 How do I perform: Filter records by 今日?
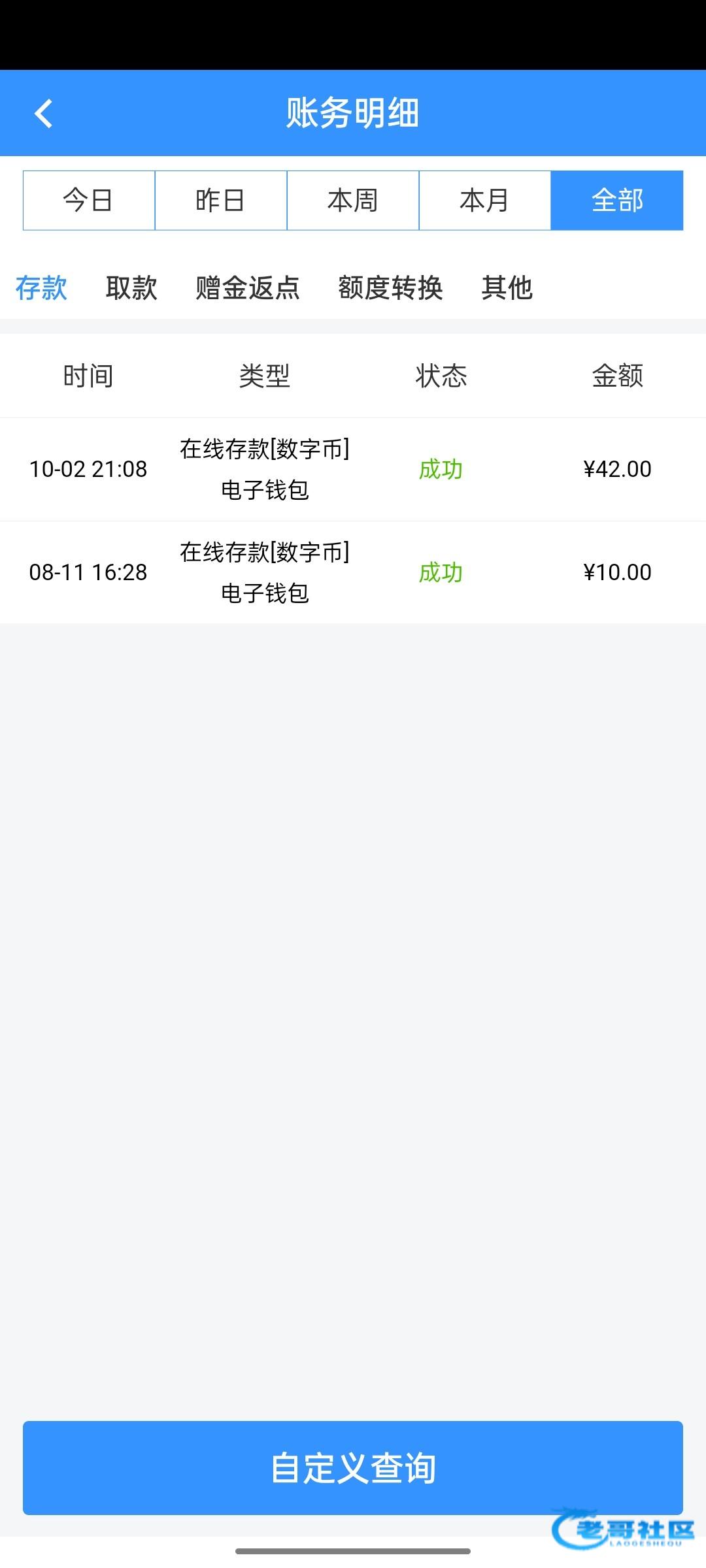[x=89, y=201]
